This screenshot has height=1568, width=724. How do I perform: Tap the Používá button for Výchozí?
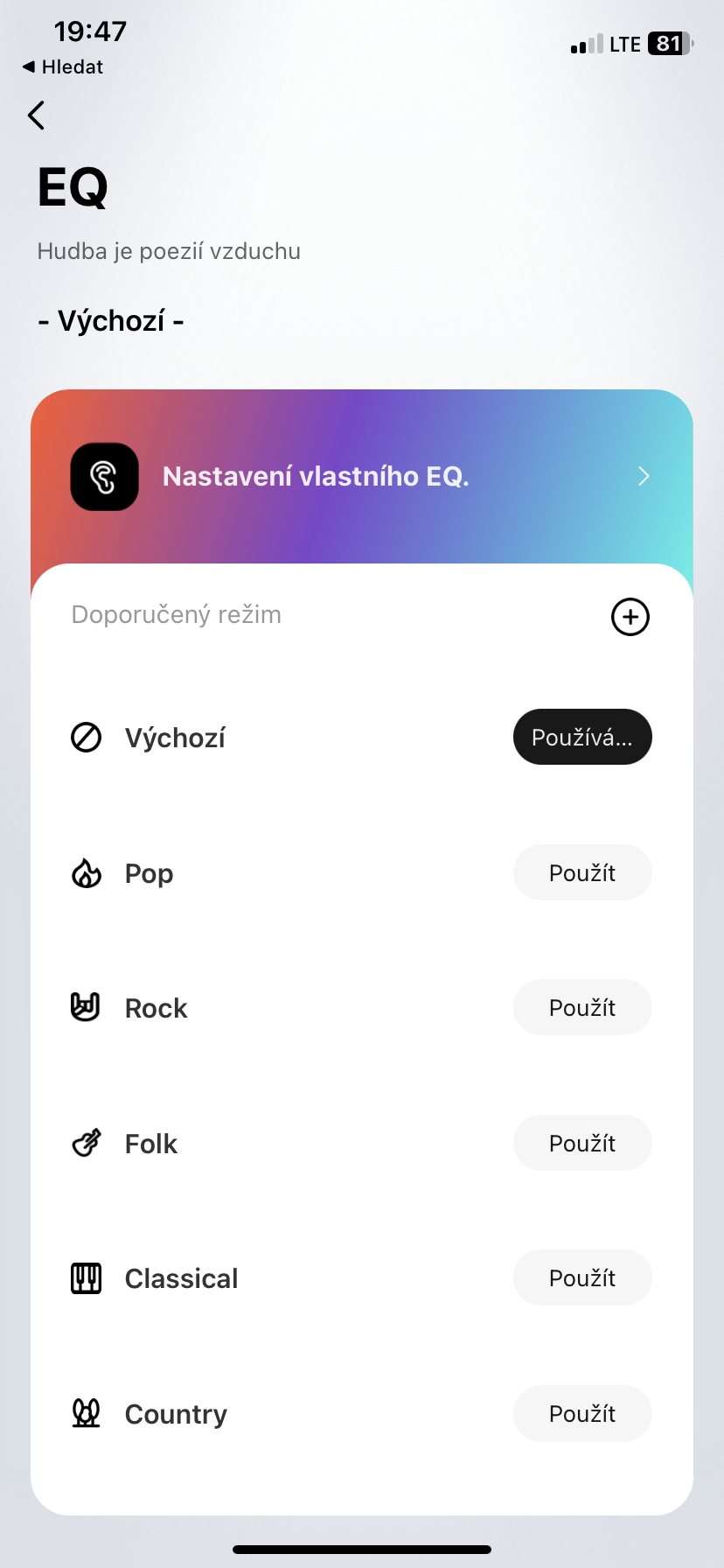pos(582,737)
